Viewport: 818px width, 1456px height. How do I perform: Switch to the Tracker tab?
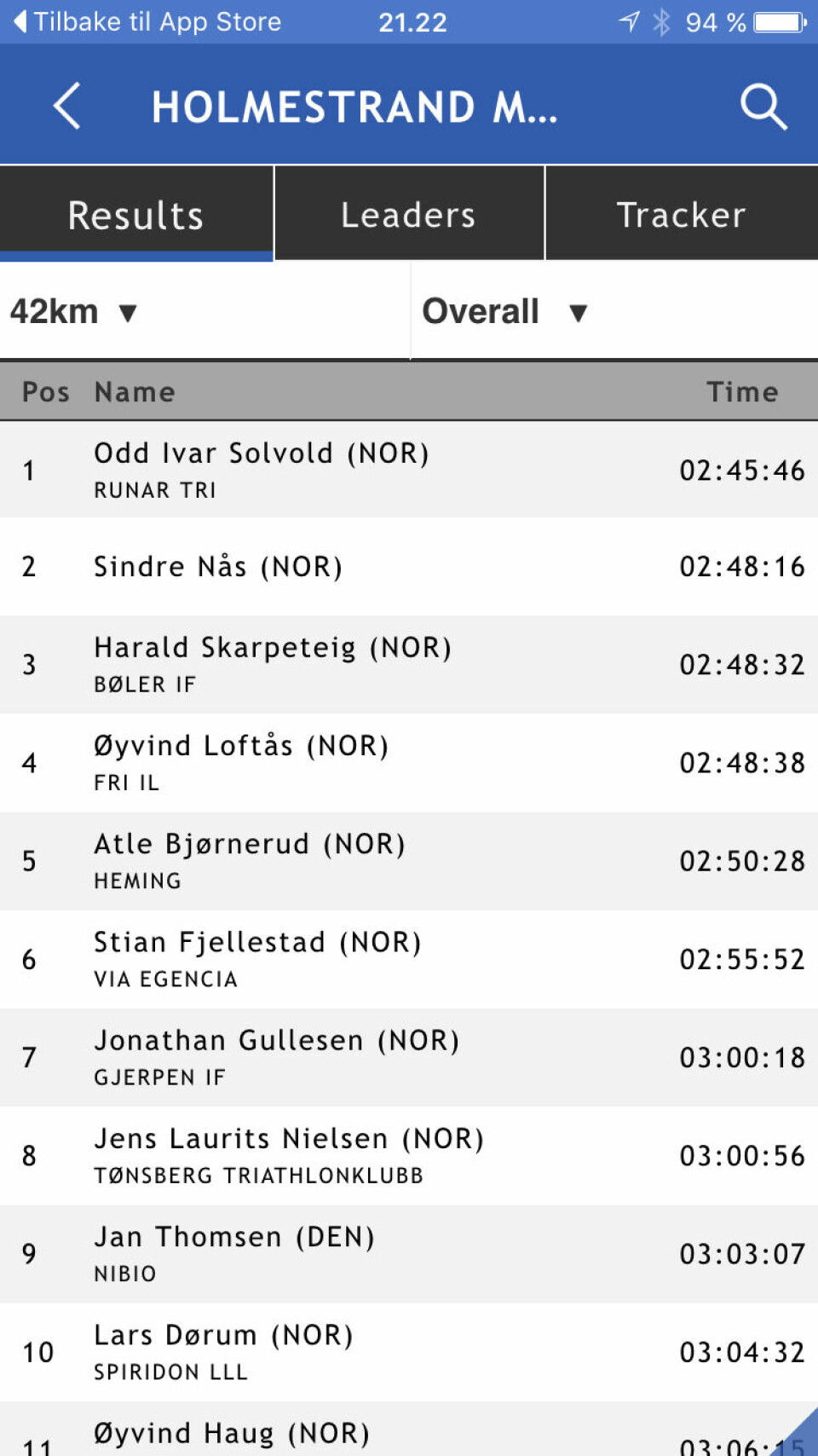point(681,215)
